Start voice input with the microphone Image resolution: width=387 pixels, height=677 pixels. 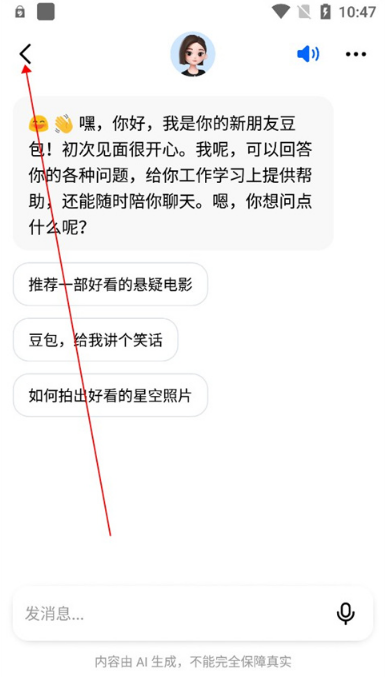[346, 613]
